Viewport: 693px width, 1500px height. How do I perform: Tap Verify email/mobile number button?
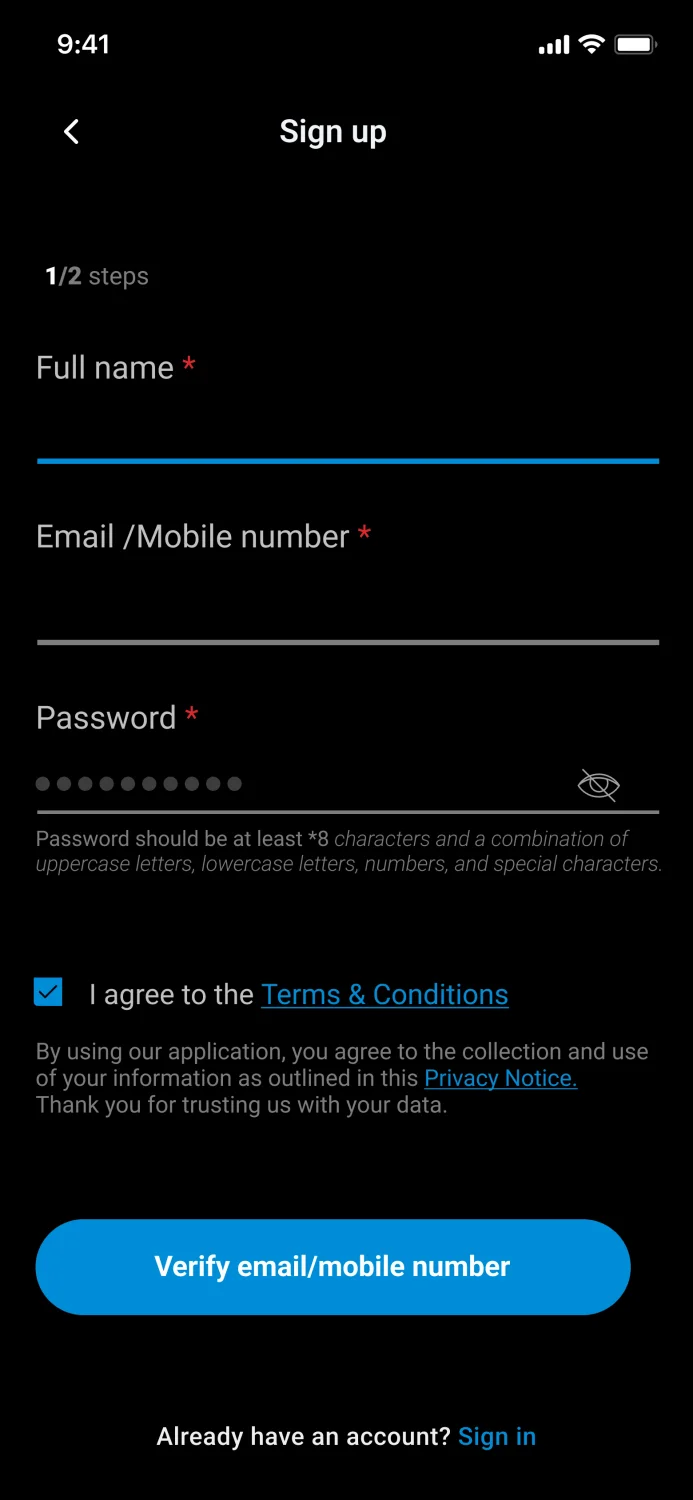click(x=333, y=1267)
